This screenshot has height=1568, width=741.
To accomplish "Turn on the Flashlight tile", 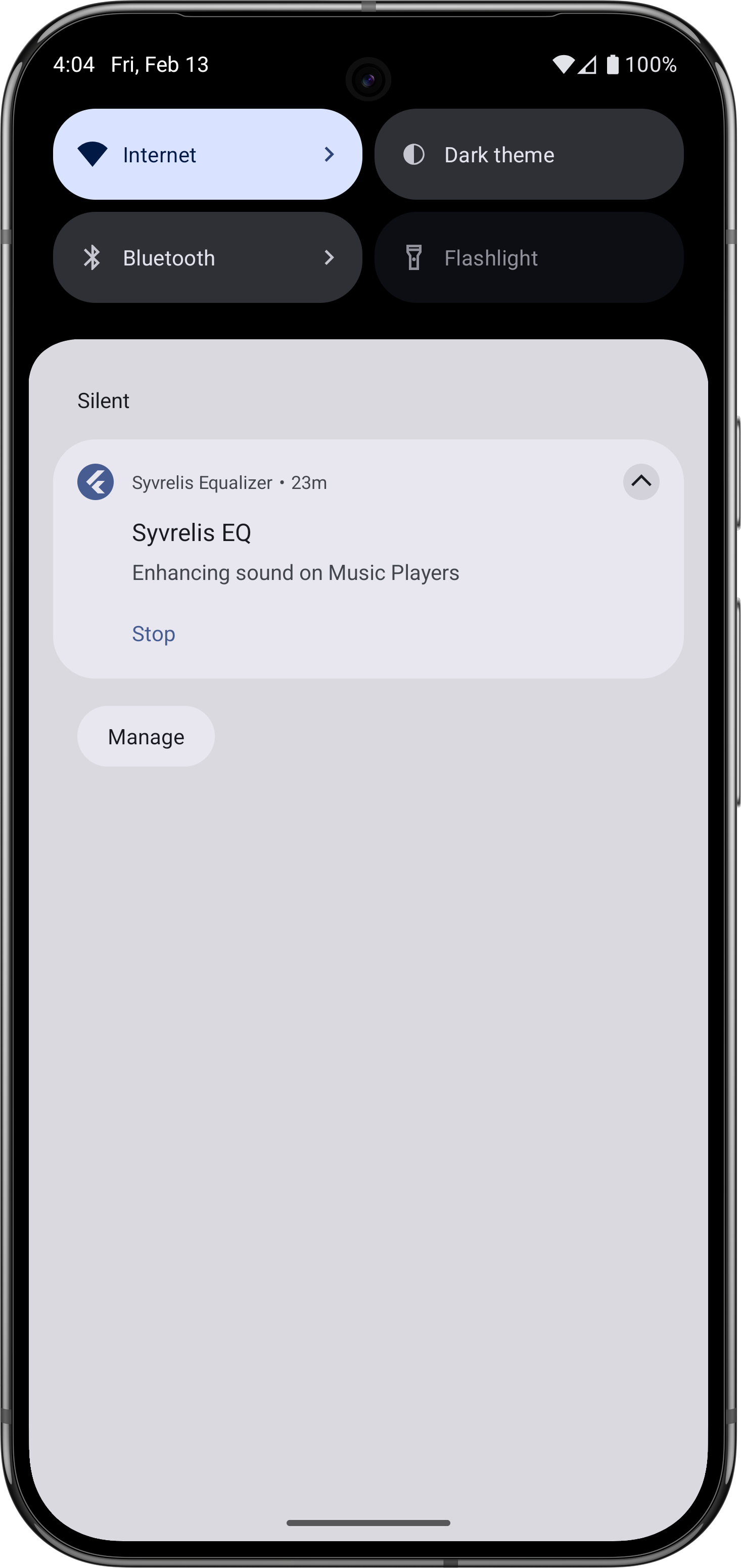I will pyautogui.click(x=528, y=257).
